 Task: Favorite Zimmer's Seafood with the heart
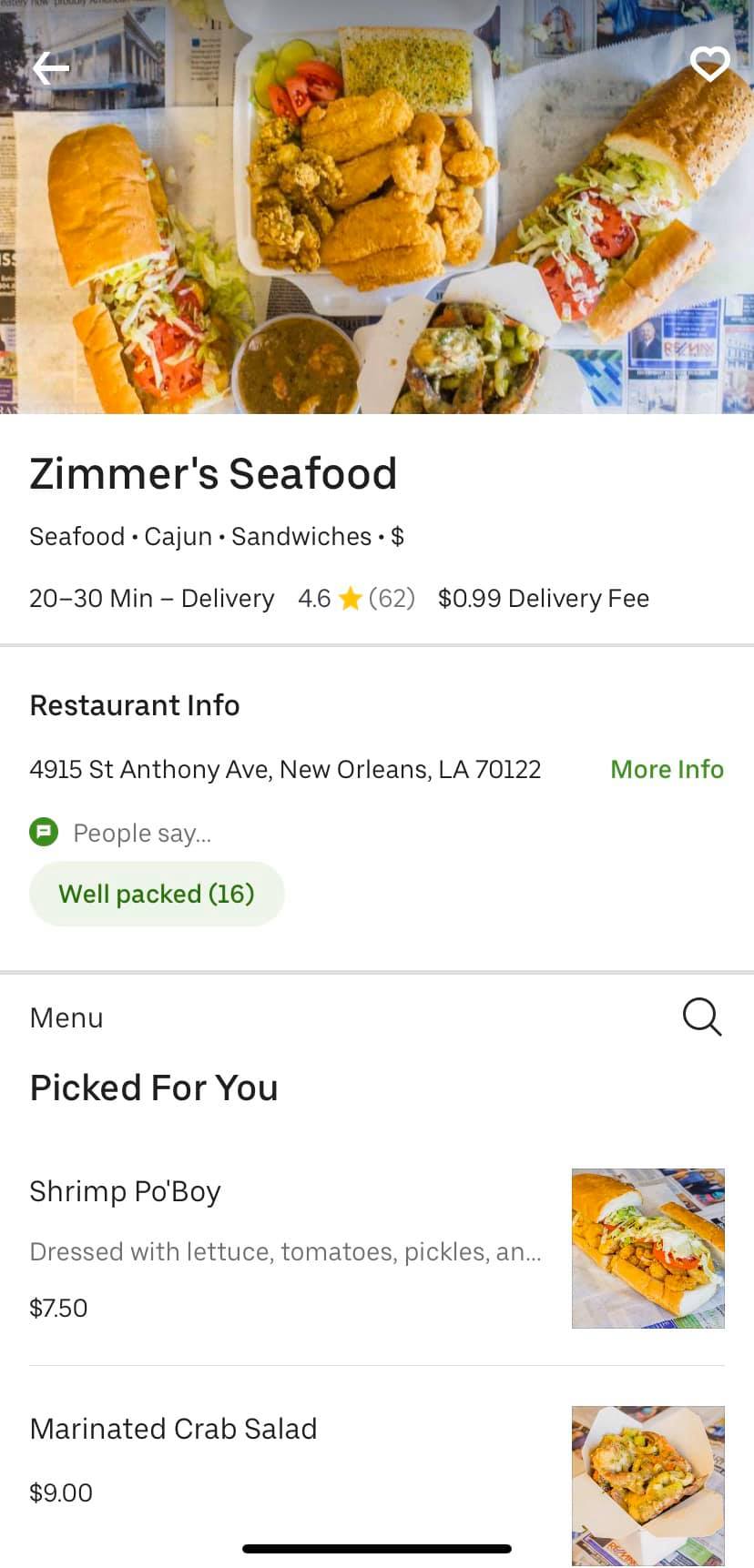709,64
